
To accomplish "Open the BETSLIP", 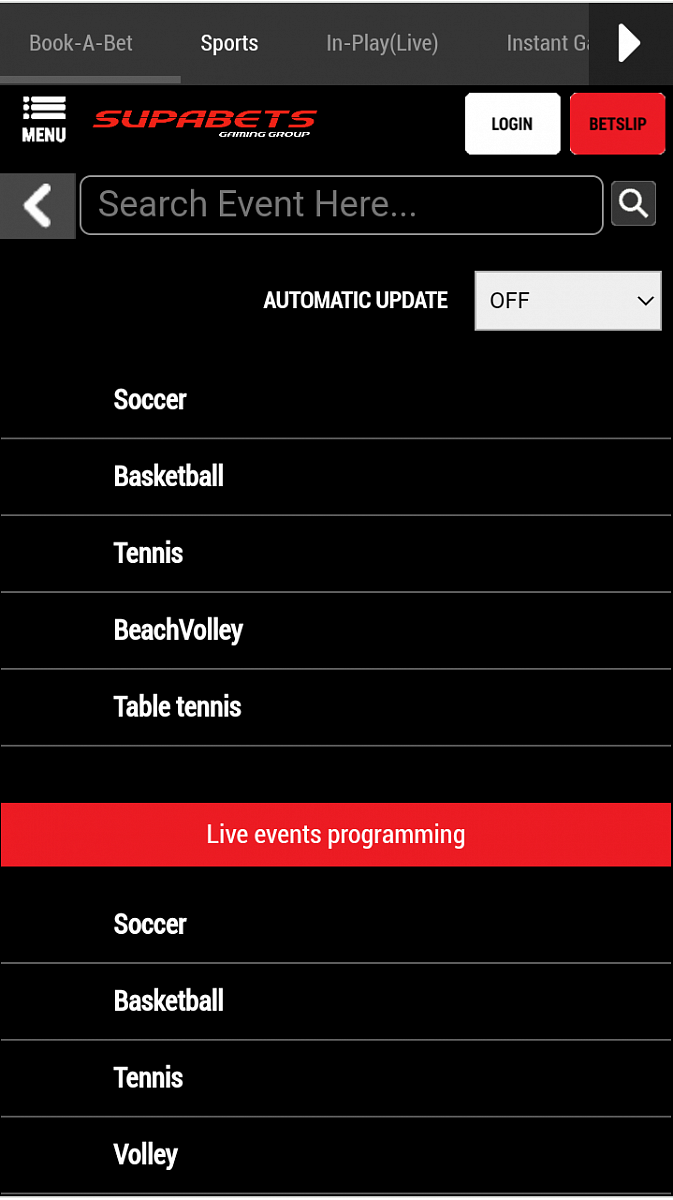I will [617, 124].
